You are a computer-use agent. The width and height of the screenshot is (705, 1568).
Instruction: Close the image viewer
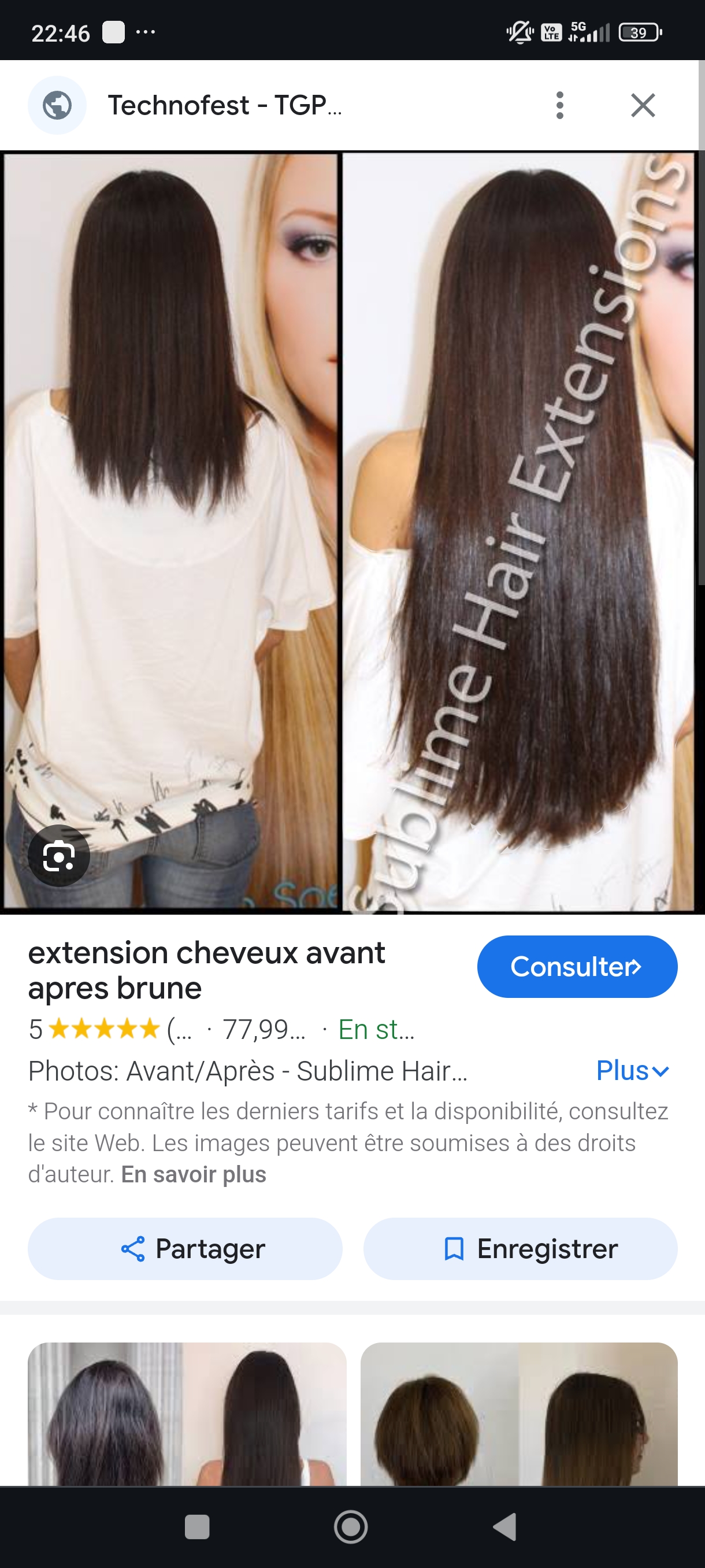(x=643, y=105)
